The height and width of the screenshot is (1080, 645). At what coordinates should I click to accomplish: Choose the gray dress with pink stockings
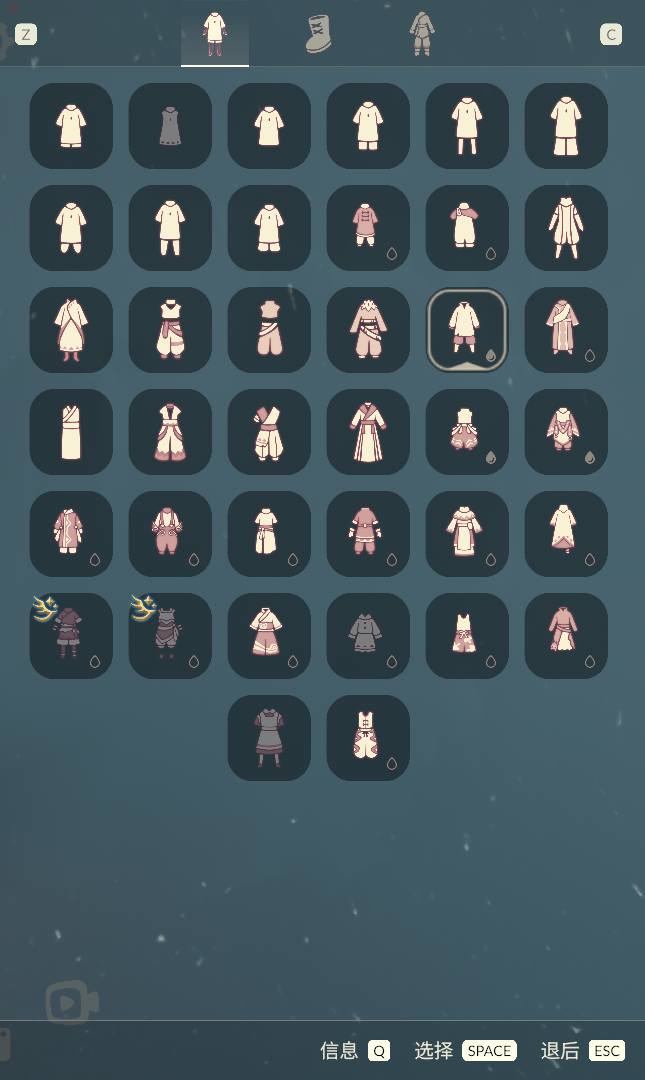click(269, 738)
